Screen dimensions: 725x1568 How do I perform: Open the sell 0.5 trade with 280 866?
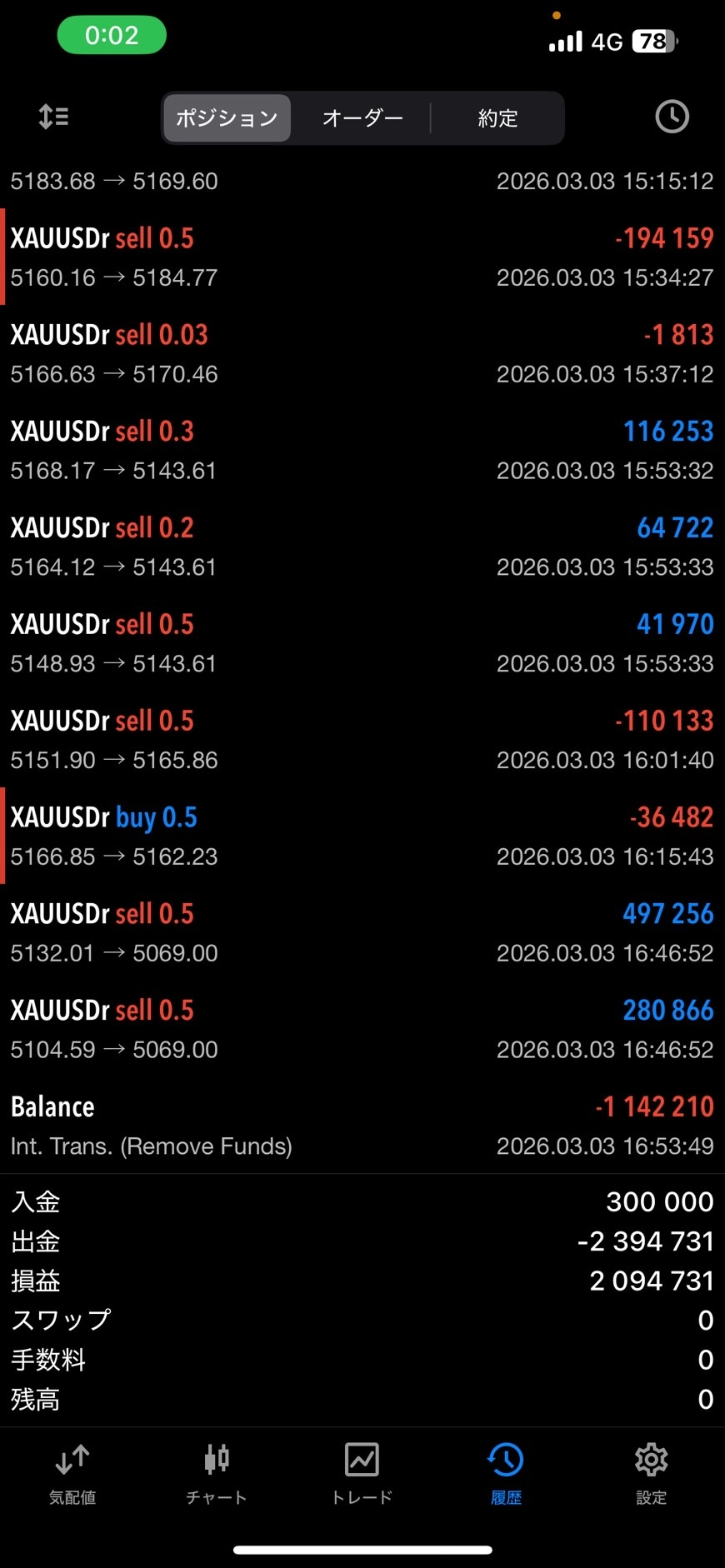click(x=362, y=1030)
